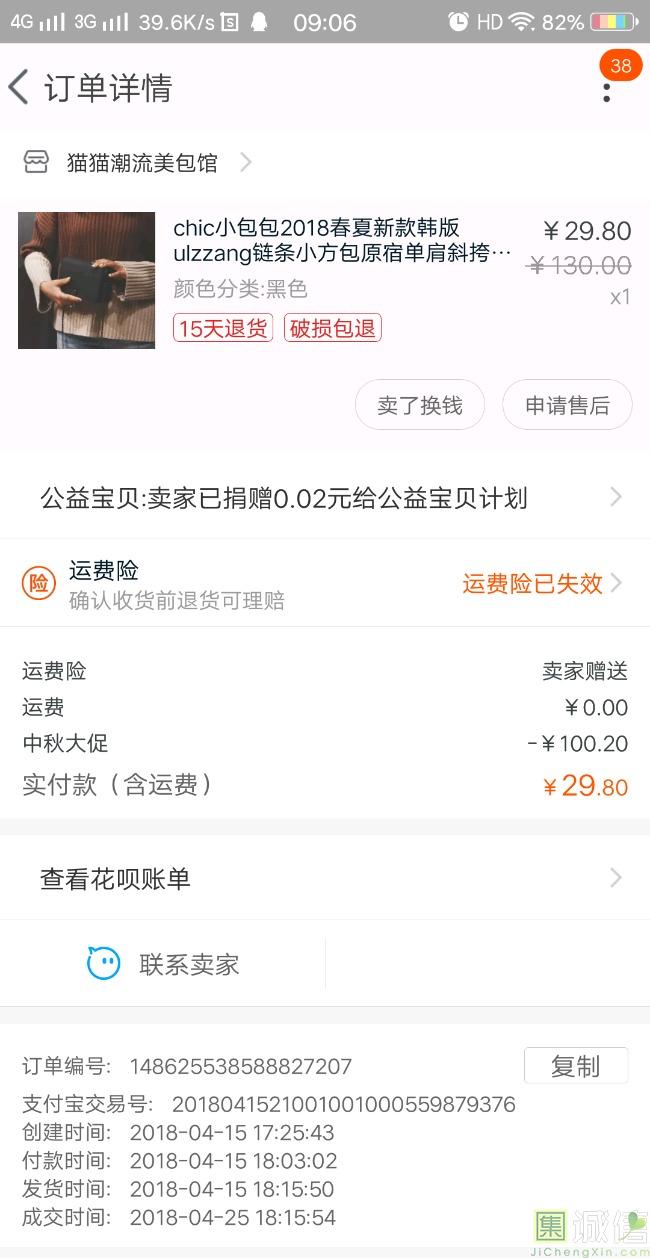Contact the seller via 联系卖家

point(165,965)
